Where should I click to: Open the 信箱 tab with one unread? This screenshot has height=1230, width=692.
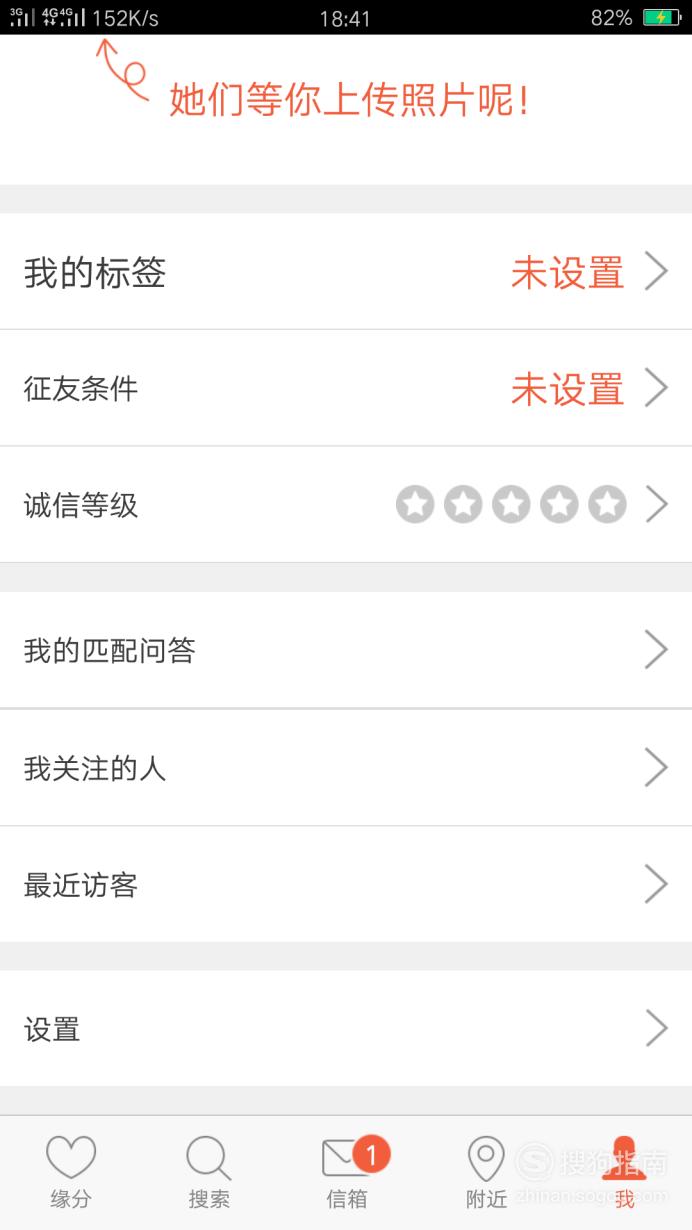pos(346,1172)
